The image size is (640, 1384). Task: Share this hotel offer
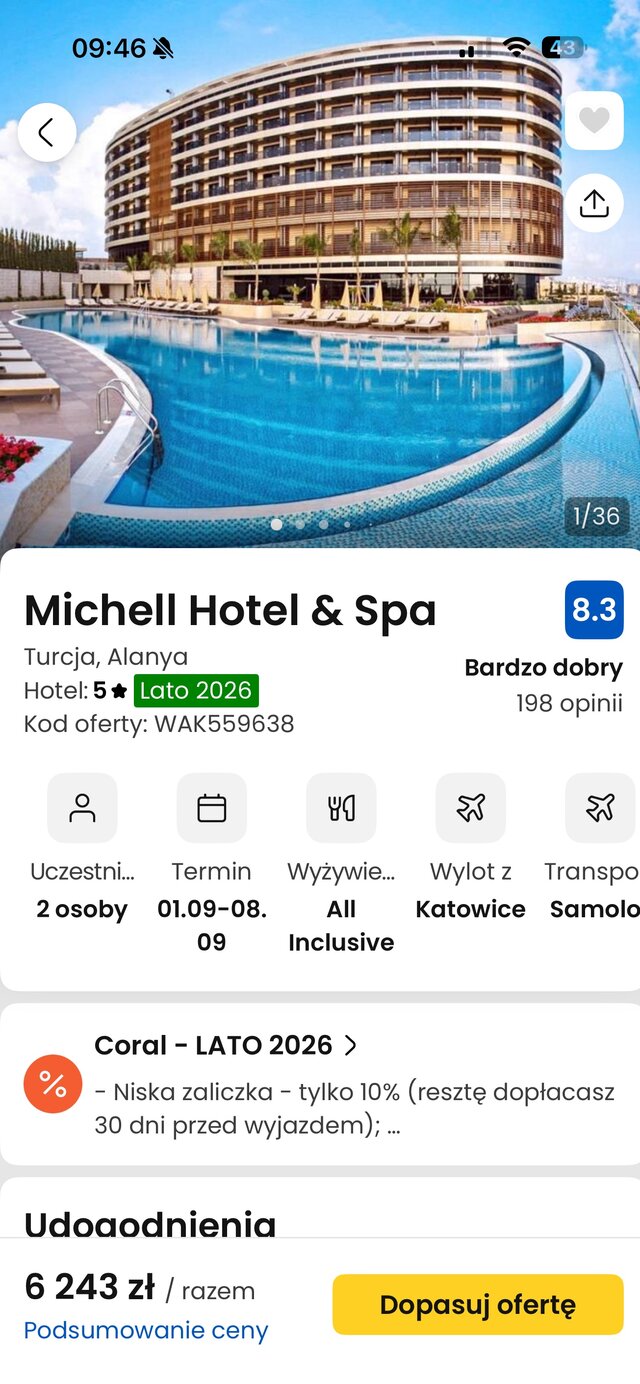[594, 203]
